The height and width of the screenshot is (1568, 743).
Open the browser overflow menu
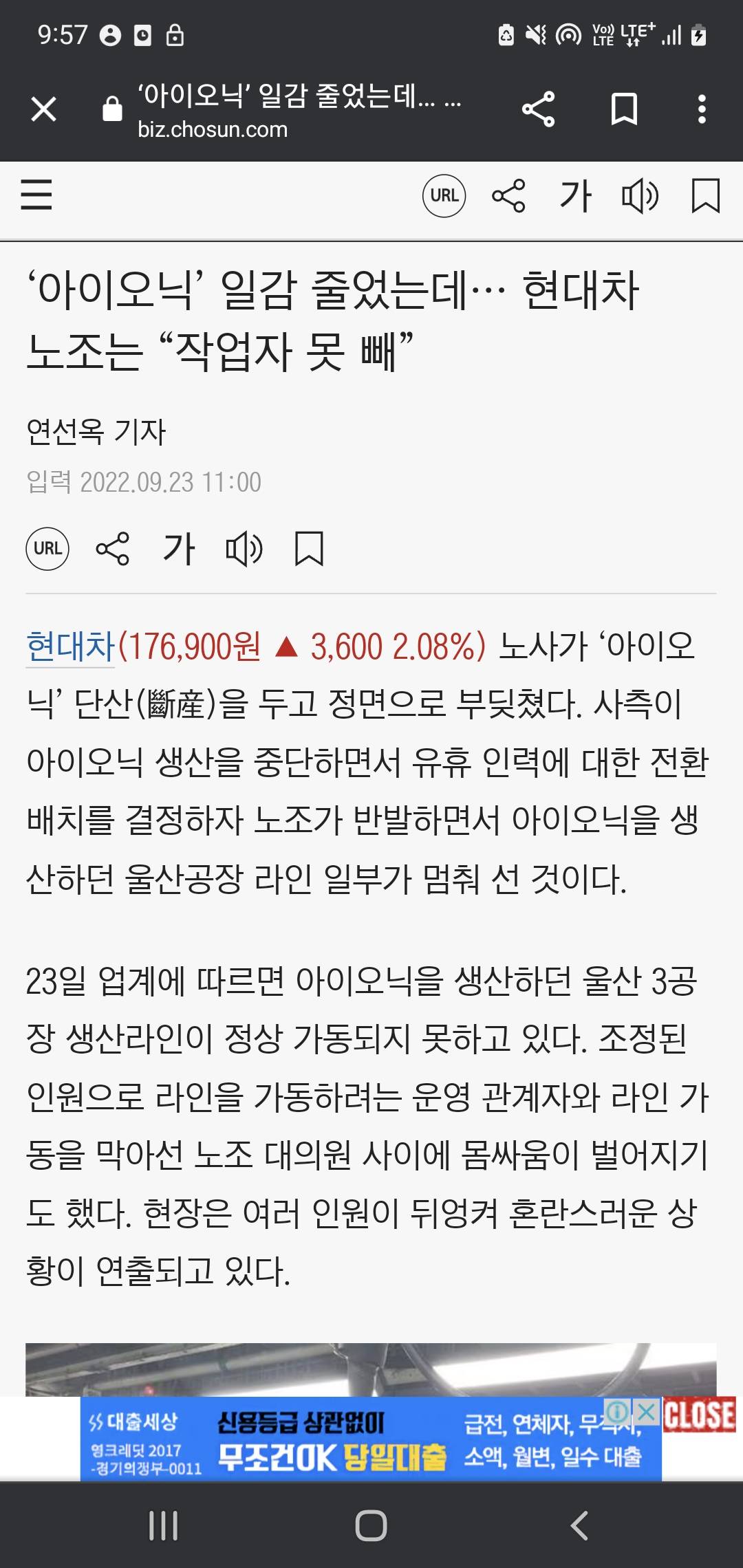point(701,109)
